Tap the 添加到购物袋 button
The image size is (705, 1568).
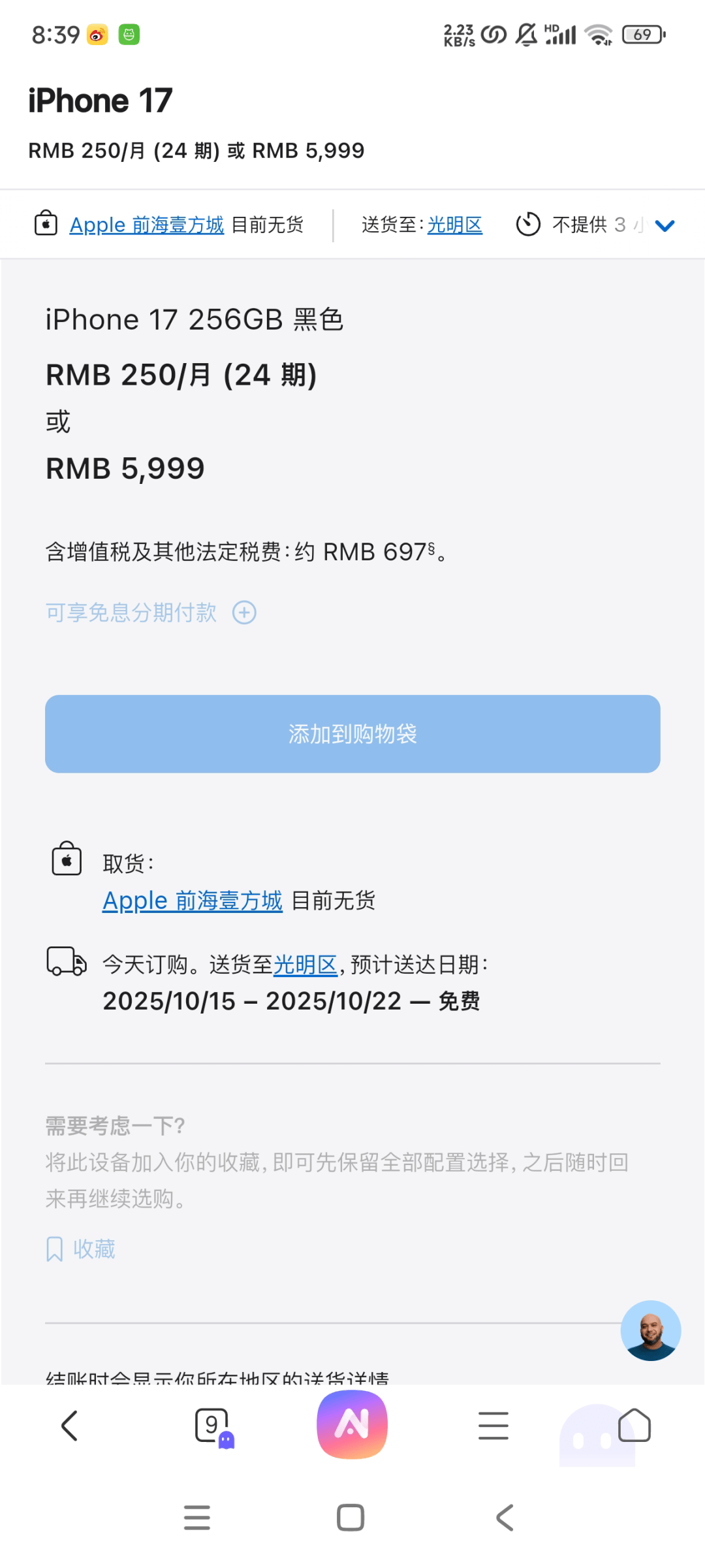tap(352, 734)
